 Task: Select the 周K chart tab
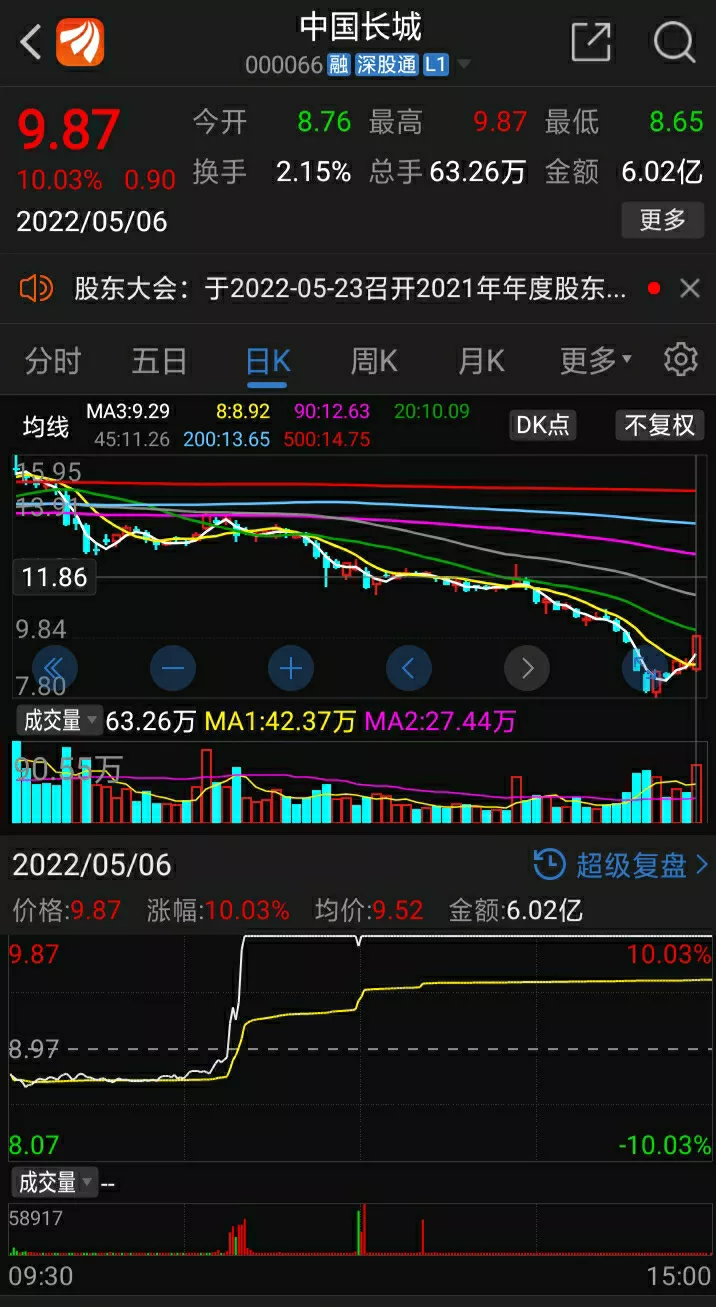point(374,360)
